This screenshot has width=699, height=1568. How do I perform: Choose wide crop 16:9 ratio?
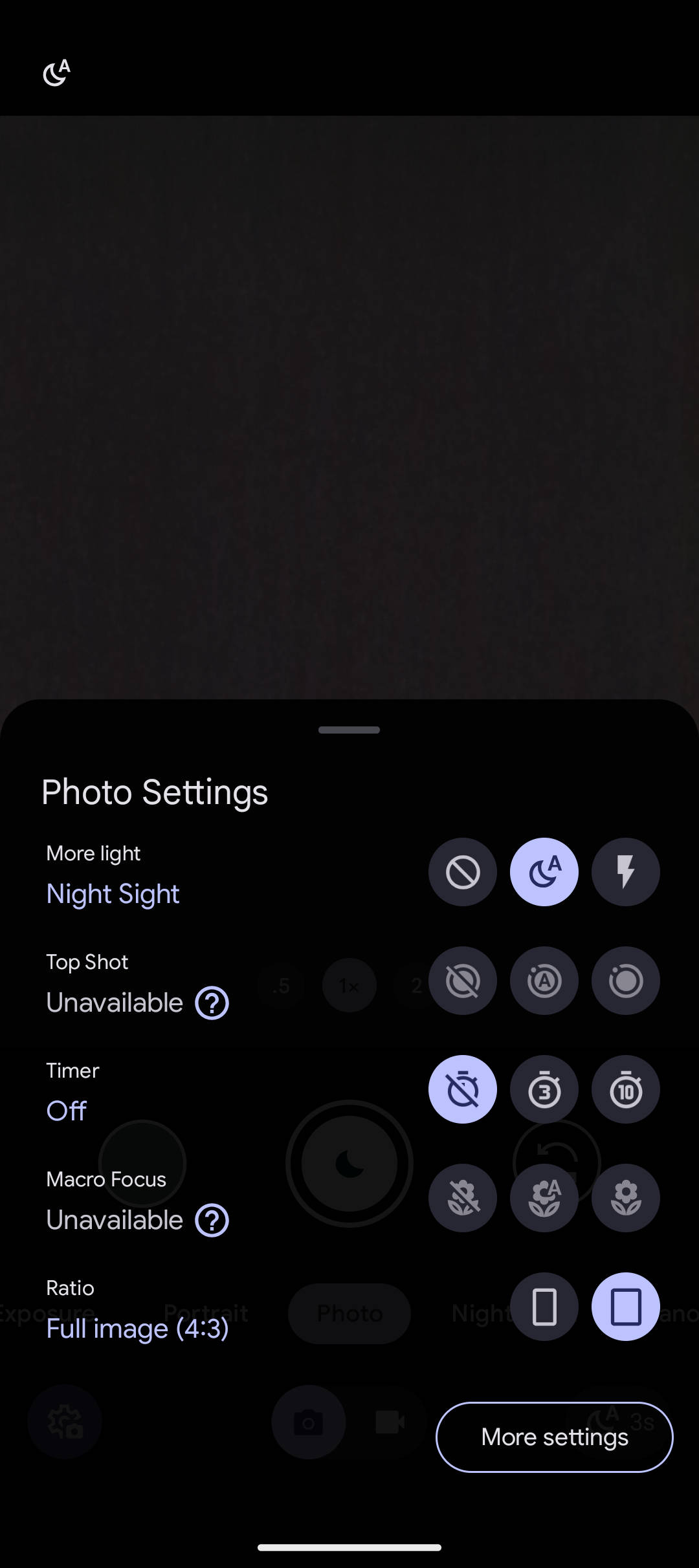[544, 1307]
